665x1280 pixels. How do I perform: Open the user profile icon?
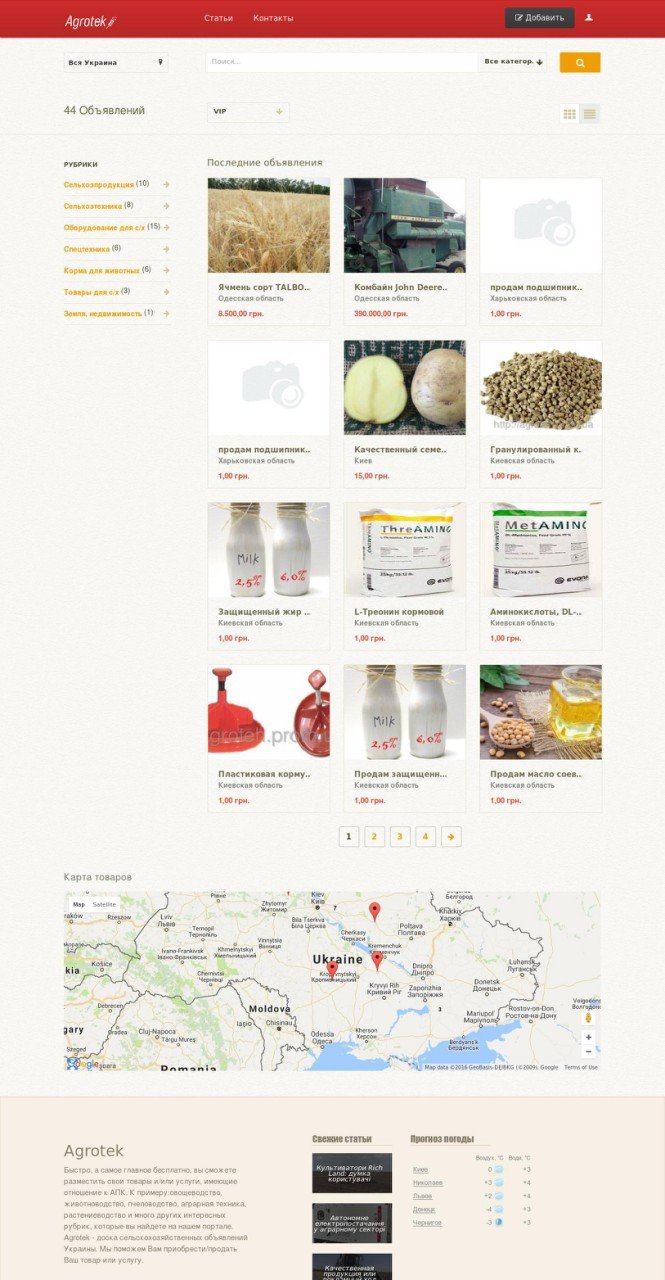pyautogui.click(x=589, y=17)
